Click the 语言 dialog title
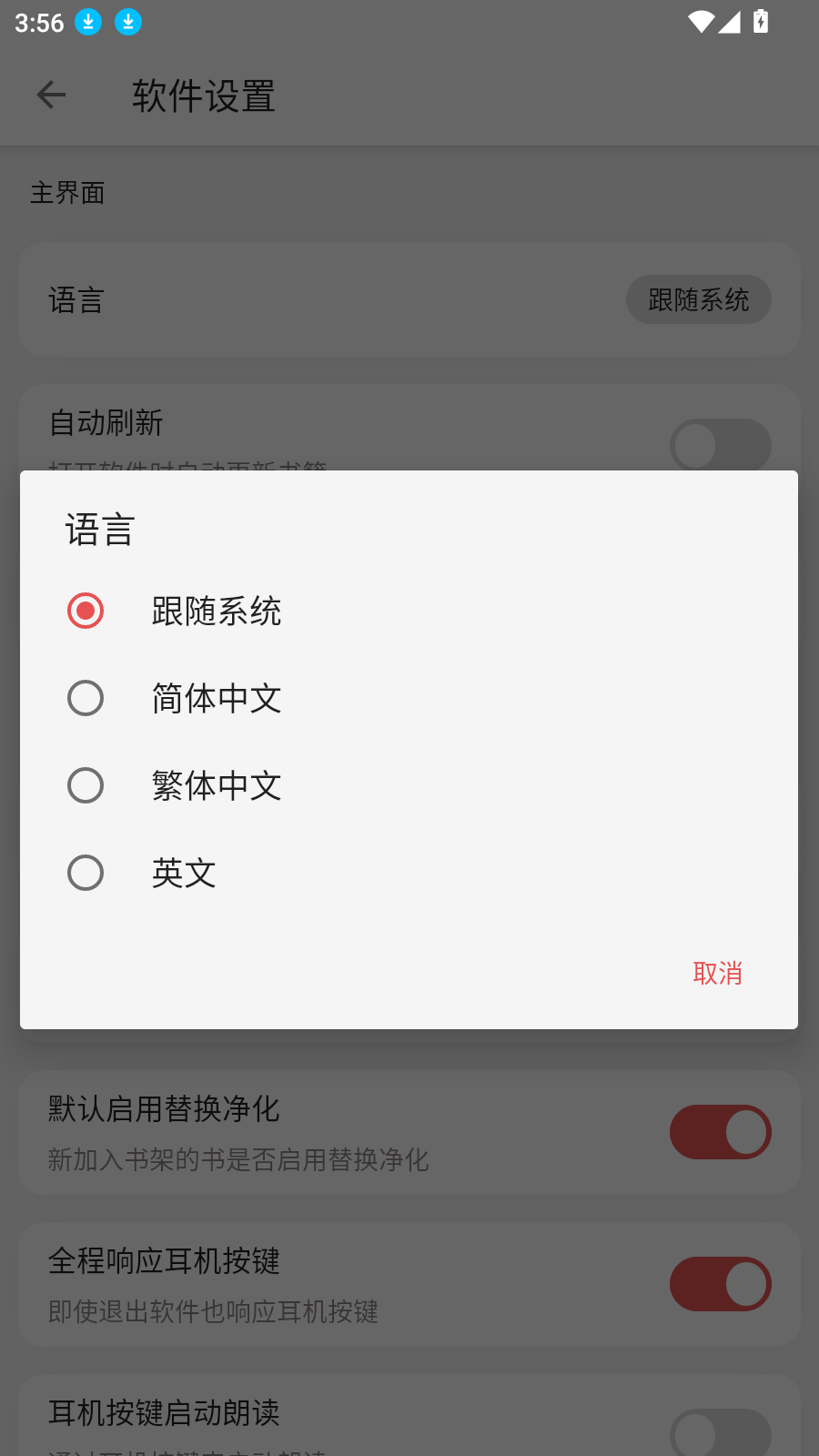The height and width of the screenshot is (1456, 819). [x=100, y=529]
